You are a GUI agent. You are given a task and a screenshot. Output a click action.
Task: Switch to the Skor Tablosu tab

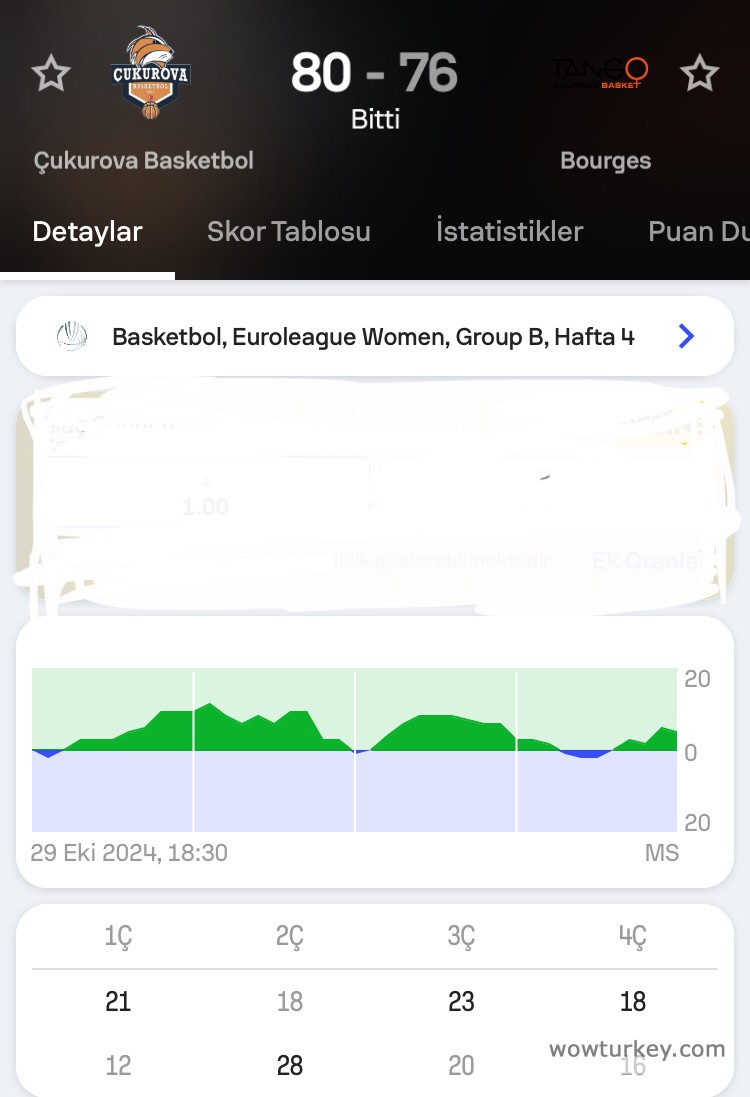tap(288, 232)
